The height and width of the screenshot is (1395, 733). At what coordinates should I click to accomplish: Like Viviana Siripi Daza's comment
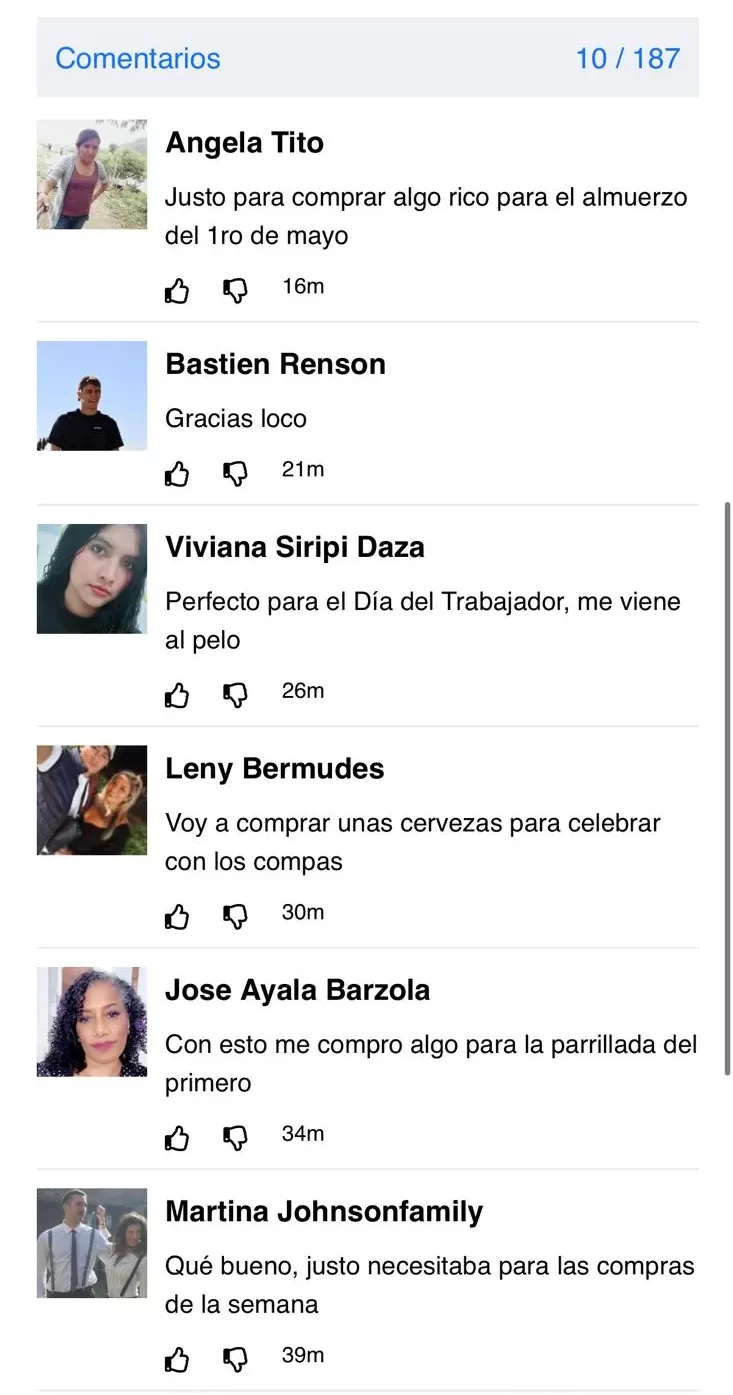[177, 695]
